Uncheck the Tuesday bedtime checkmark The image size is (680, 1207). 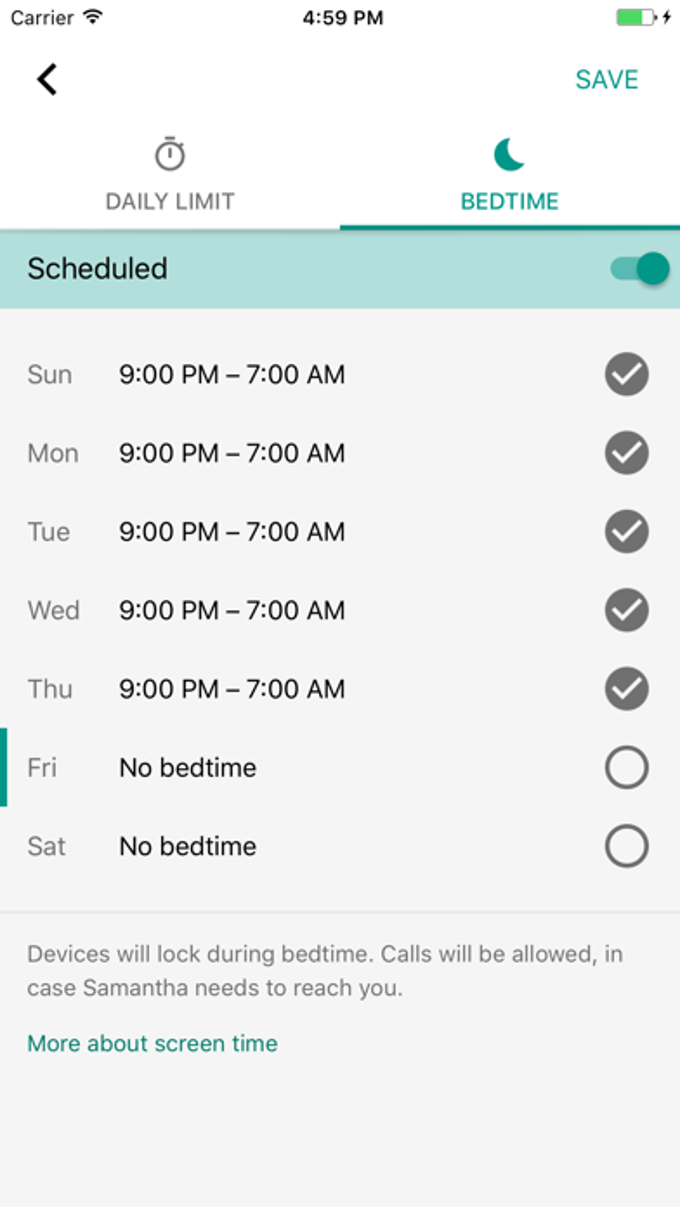627,532
